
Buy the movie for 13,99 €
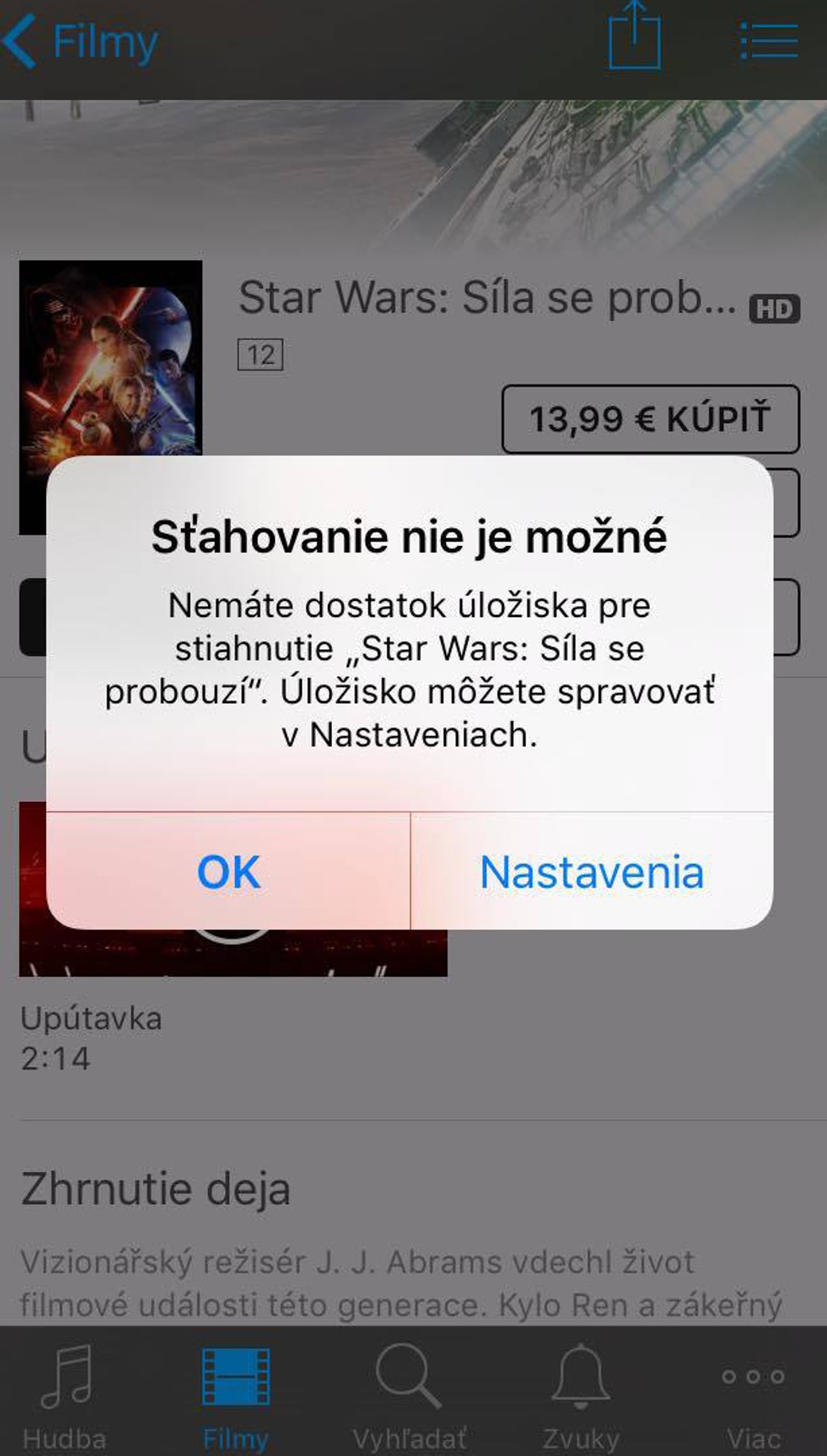click(650, 419)
